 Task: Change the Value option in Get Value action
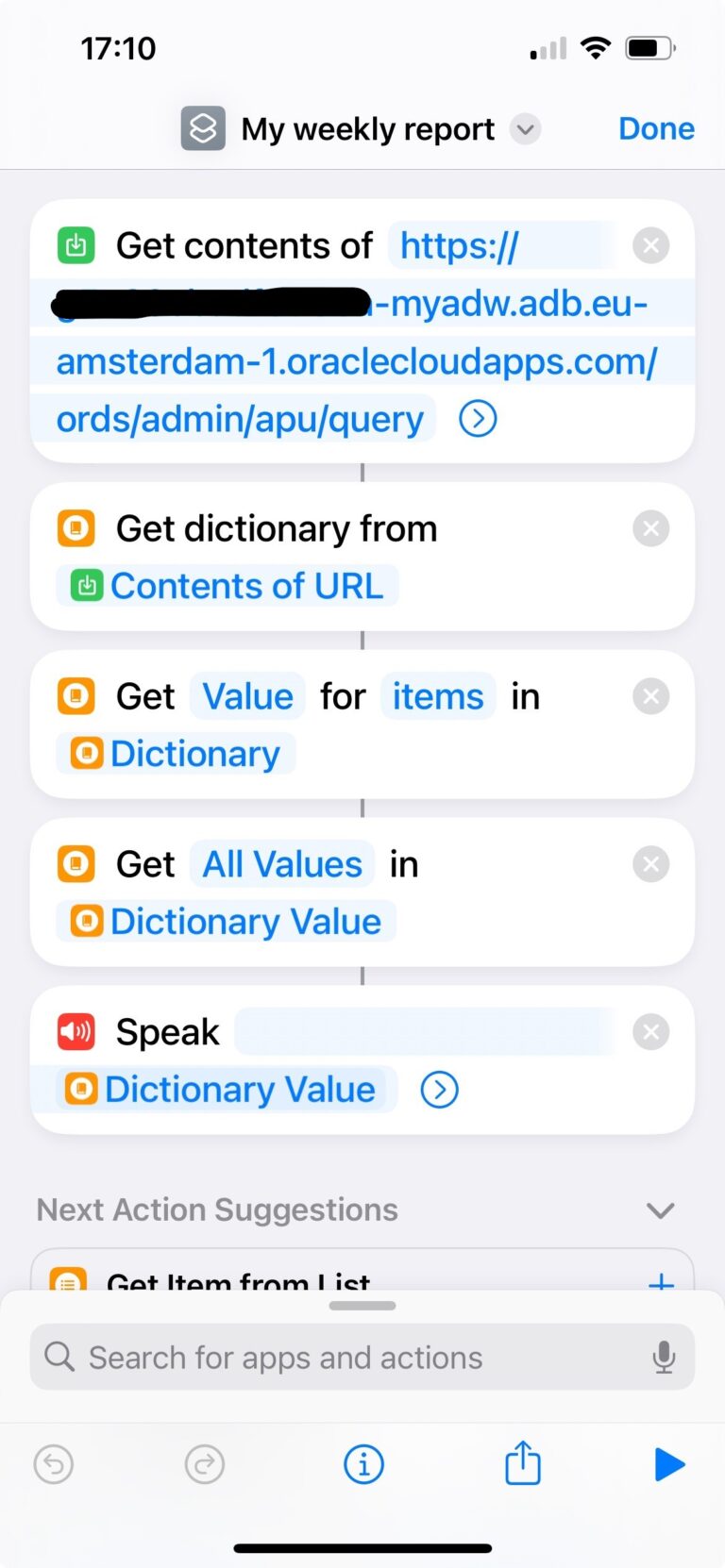coord(247,697)
